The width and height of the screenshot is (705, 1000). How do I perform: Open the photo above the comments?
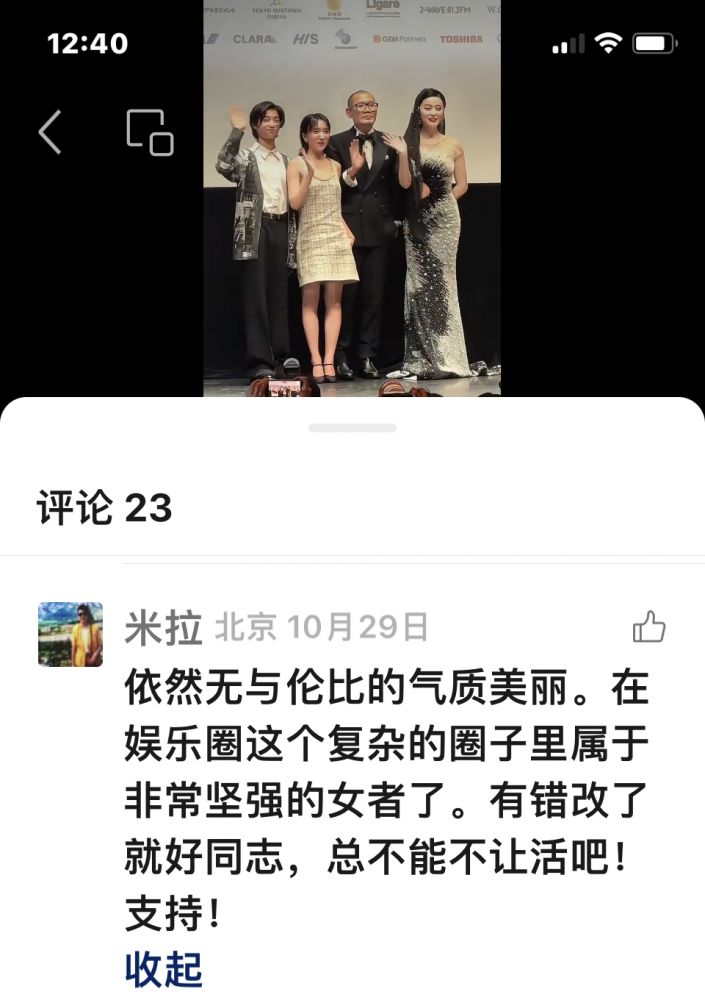(x=352, y=200)
